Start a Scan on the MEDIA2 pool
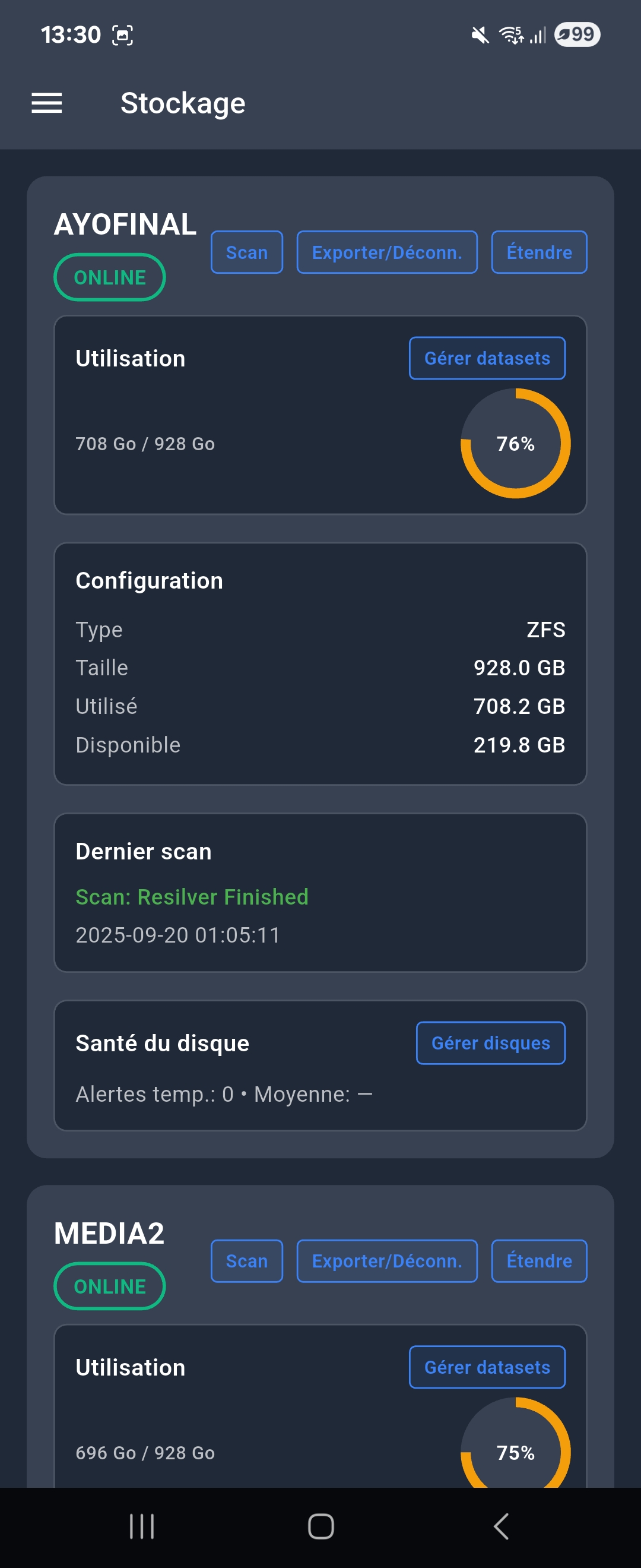641x1568 pixels. tap(246, 1260)
